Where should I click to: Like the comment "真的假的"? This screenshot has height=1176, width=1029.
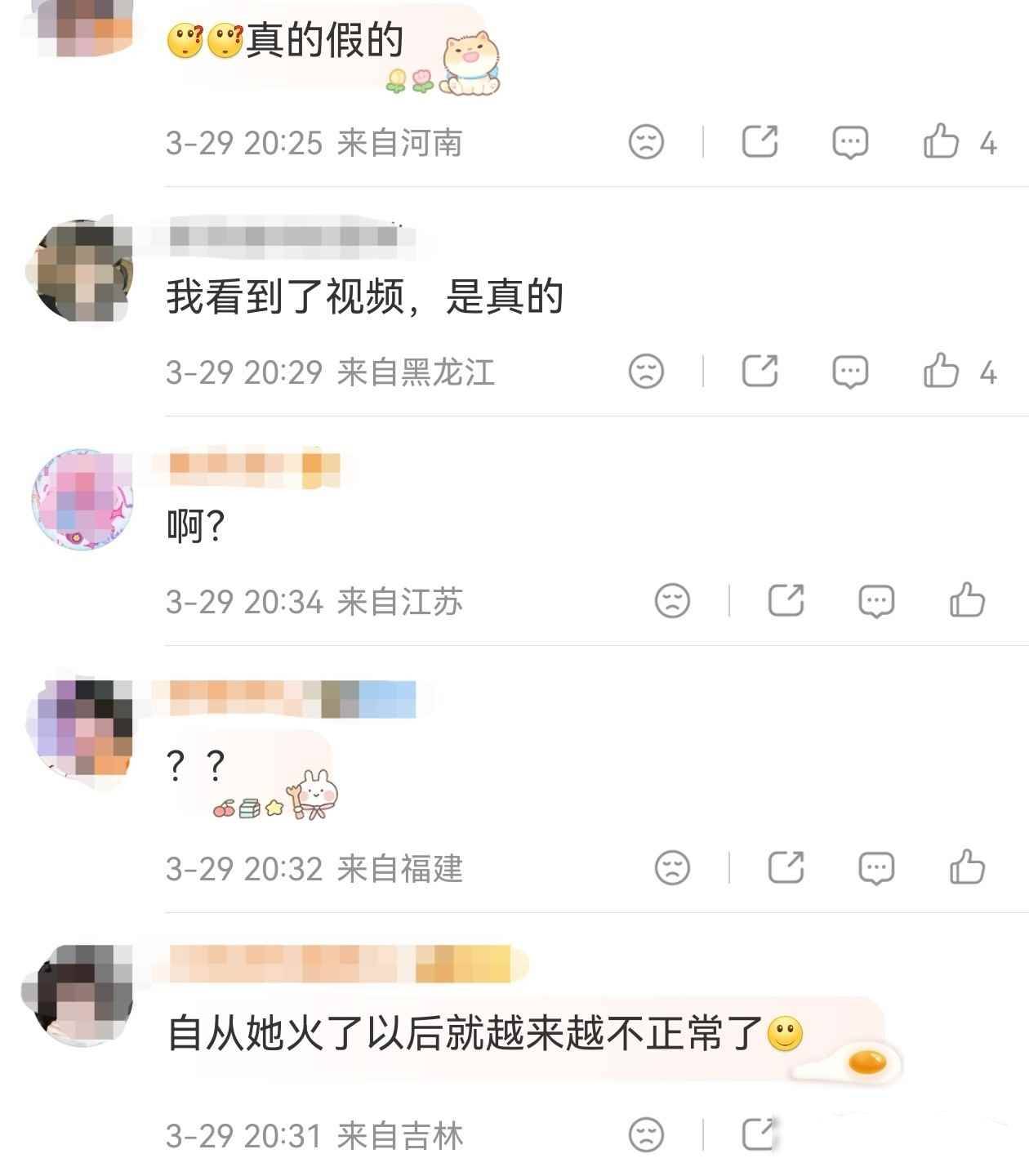941,142
